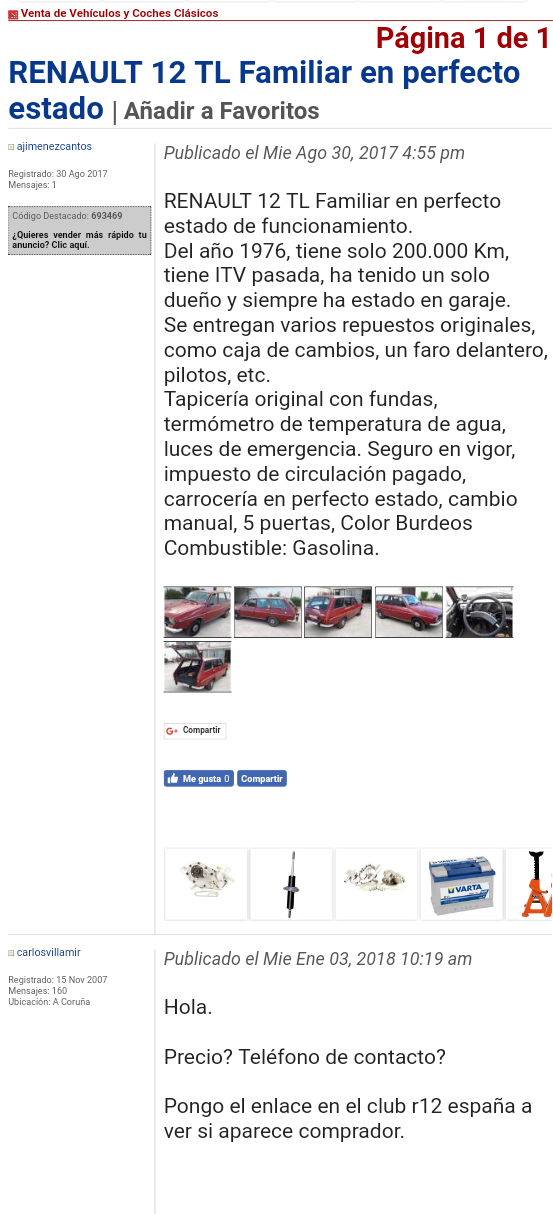Open the steering wheel interior photo
Screen dimensions: 553x1214
click(479, 612)
